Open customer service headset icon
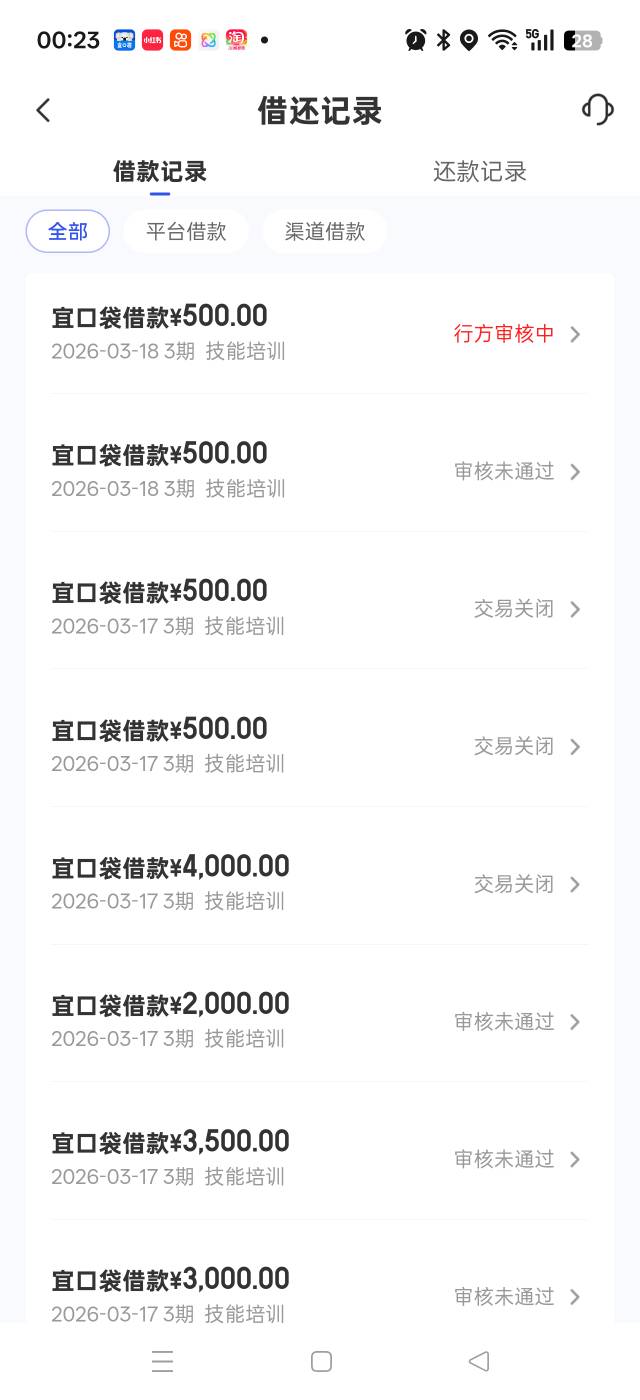The width and height of the screenshot is (640, 1400). point(597,109)
